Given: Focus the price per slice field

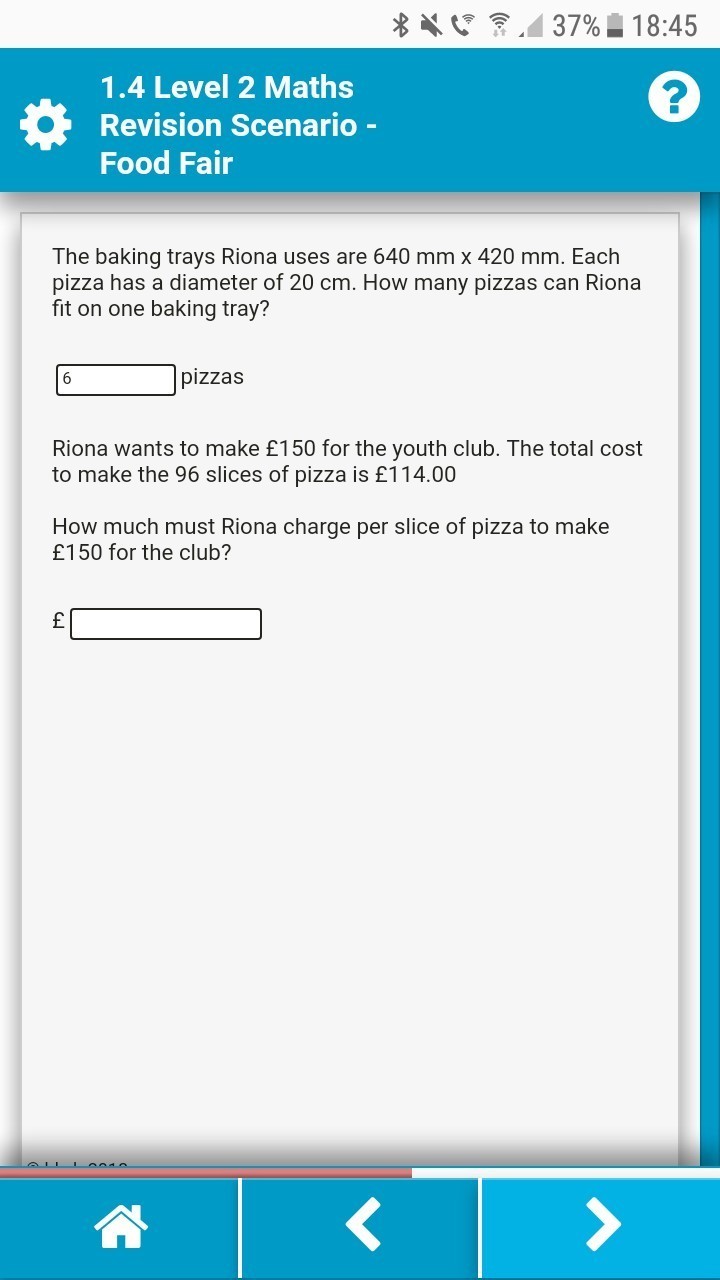Looking at the screenshot, I should pos(166,624).
